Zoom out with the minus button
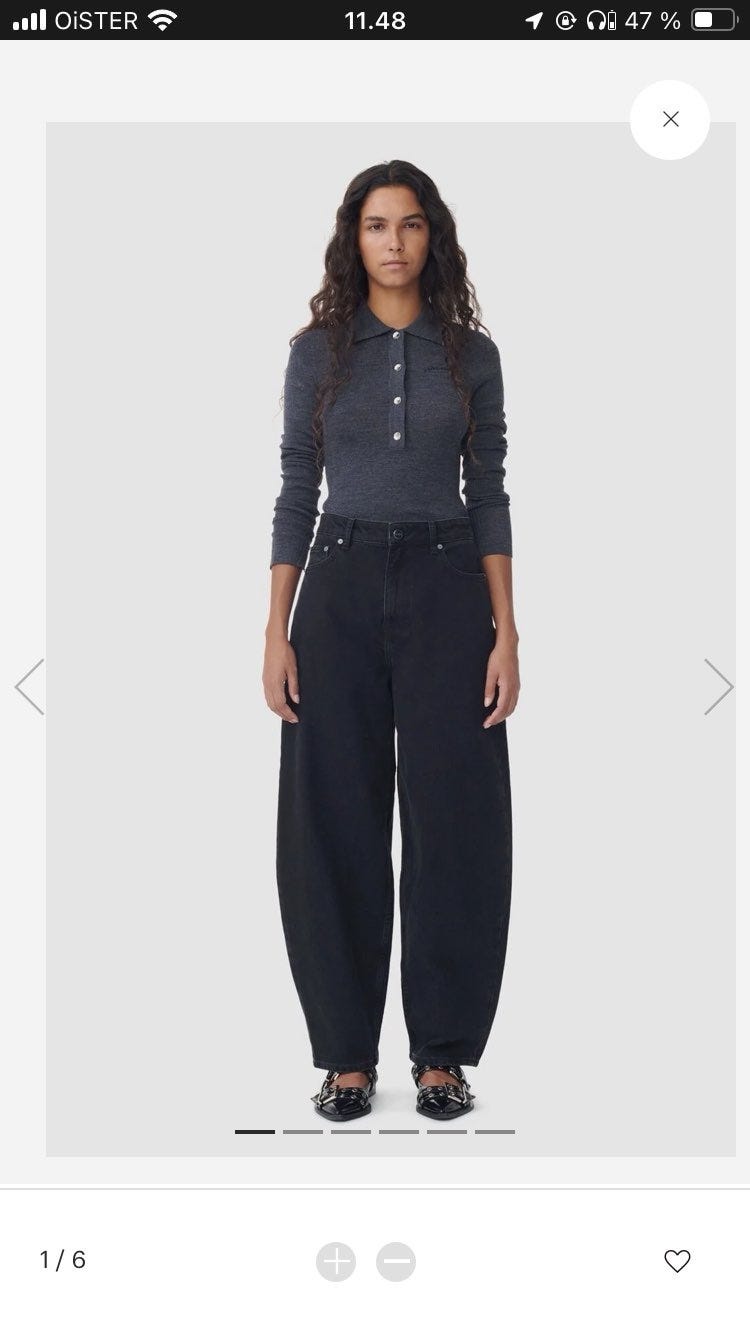This screenshot has height=1334, width=750. (396, 1261)
